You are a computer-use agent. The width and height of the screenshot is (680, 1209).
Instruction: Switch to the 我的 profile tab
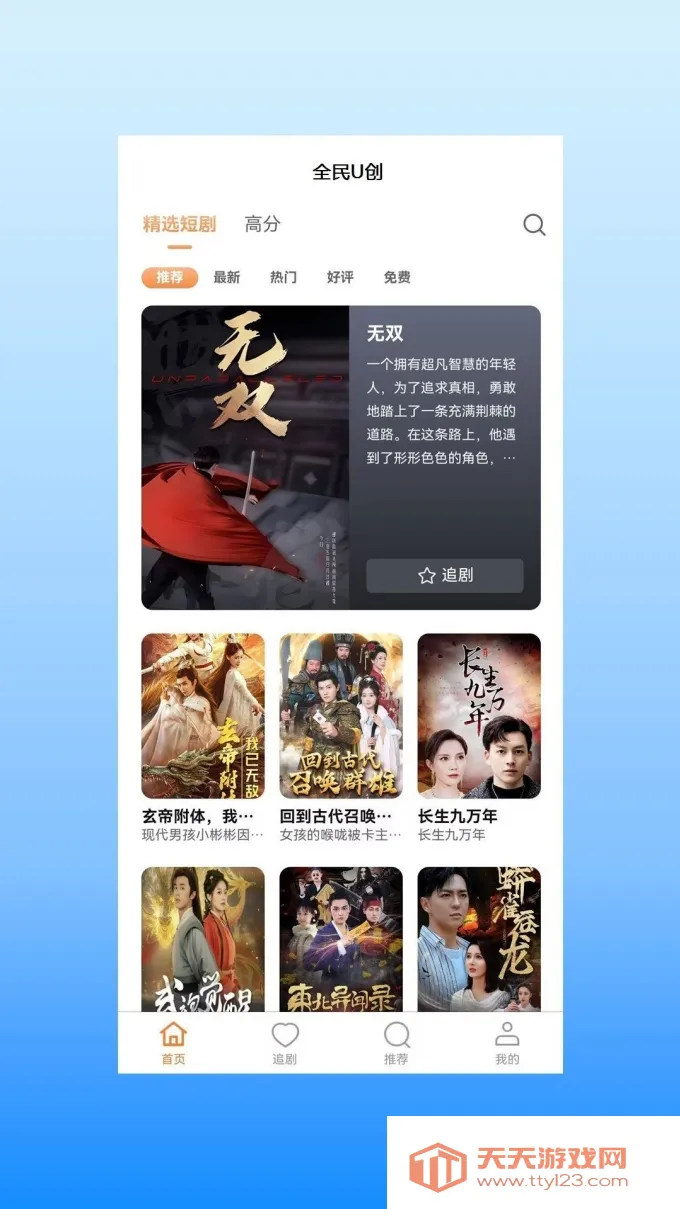(x=507, y=1043)
